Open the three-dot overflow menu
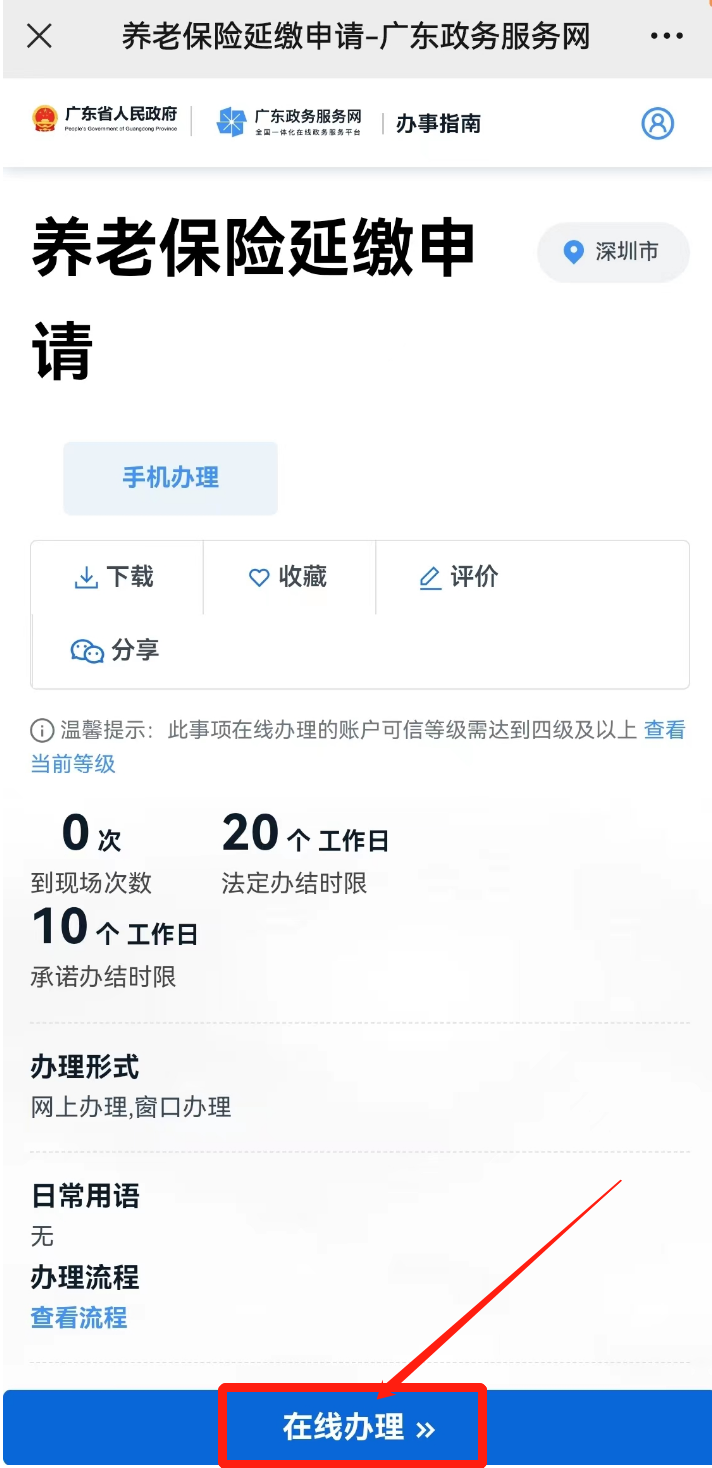Image resolution: width=712 pixels, height=1468 pixels. click(x=666, y=37)
